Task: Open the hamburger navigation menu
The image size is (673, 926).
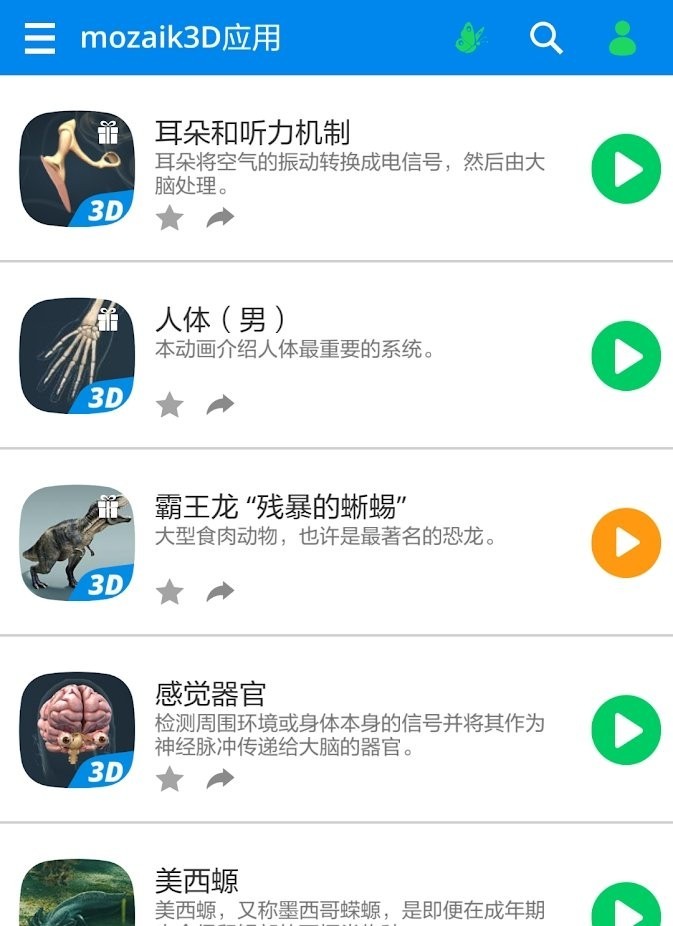Action: pyautogui.click(x=40, y=38)
